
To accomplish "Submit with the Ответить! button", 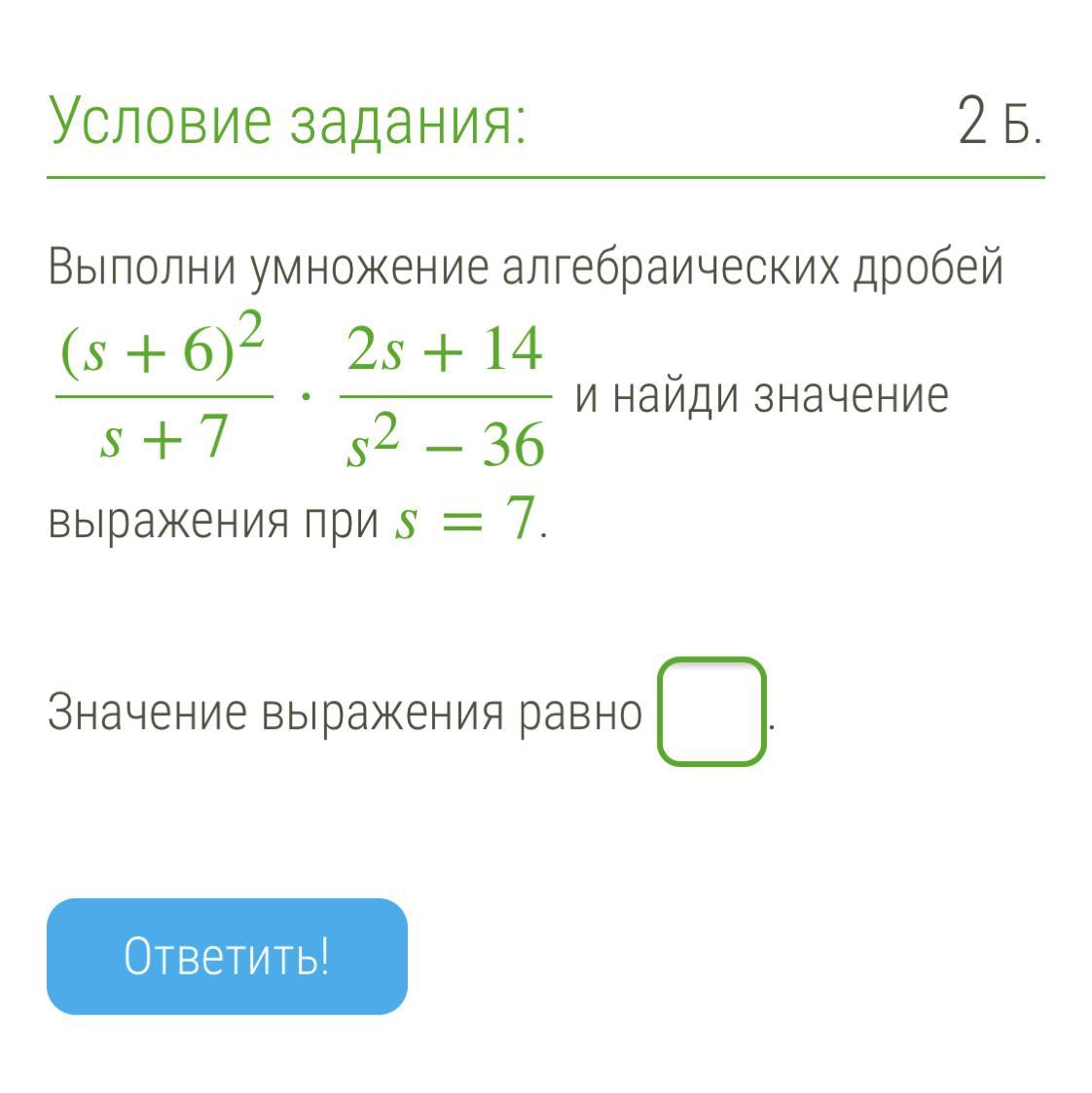I will click(227, 957).
